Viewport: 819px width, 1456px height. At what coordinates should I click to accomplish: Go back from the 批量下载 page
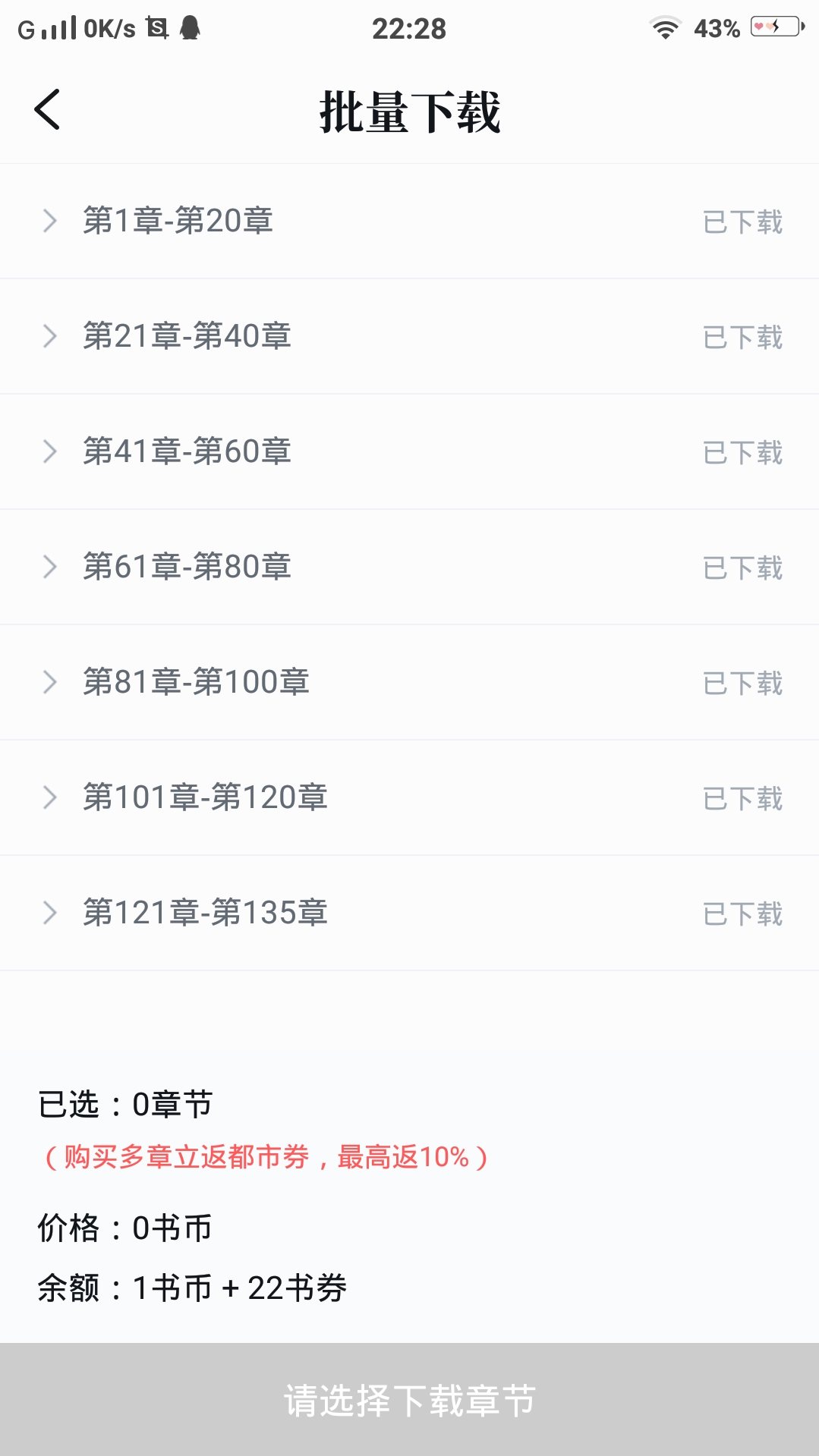pyautogui.click(x=47, y=110)
